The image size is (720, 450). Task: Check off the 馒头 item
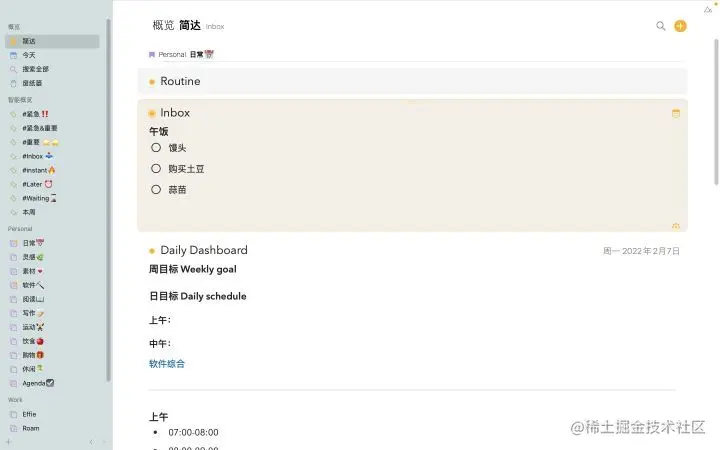156,147
